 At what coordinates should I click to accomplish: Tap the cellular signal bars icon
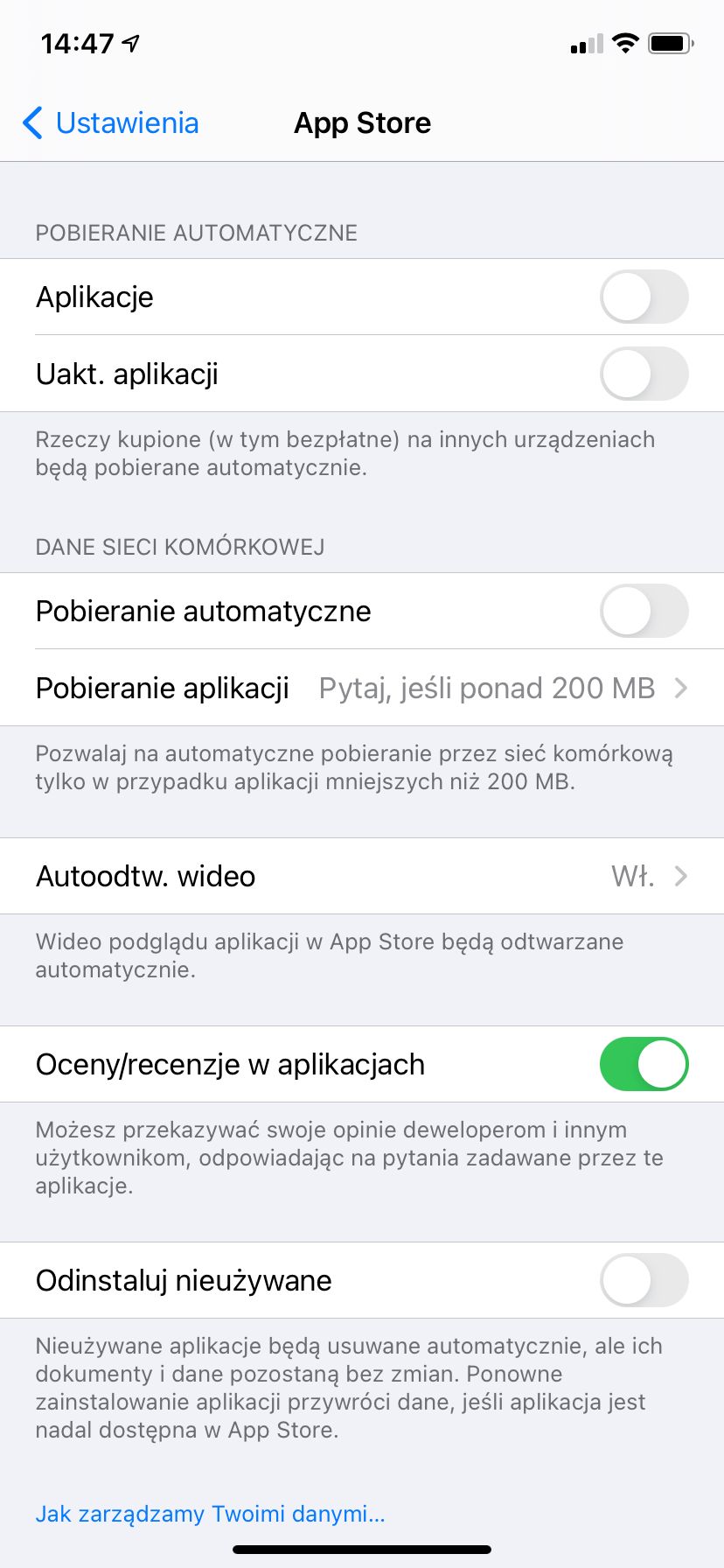click(586, 42)
